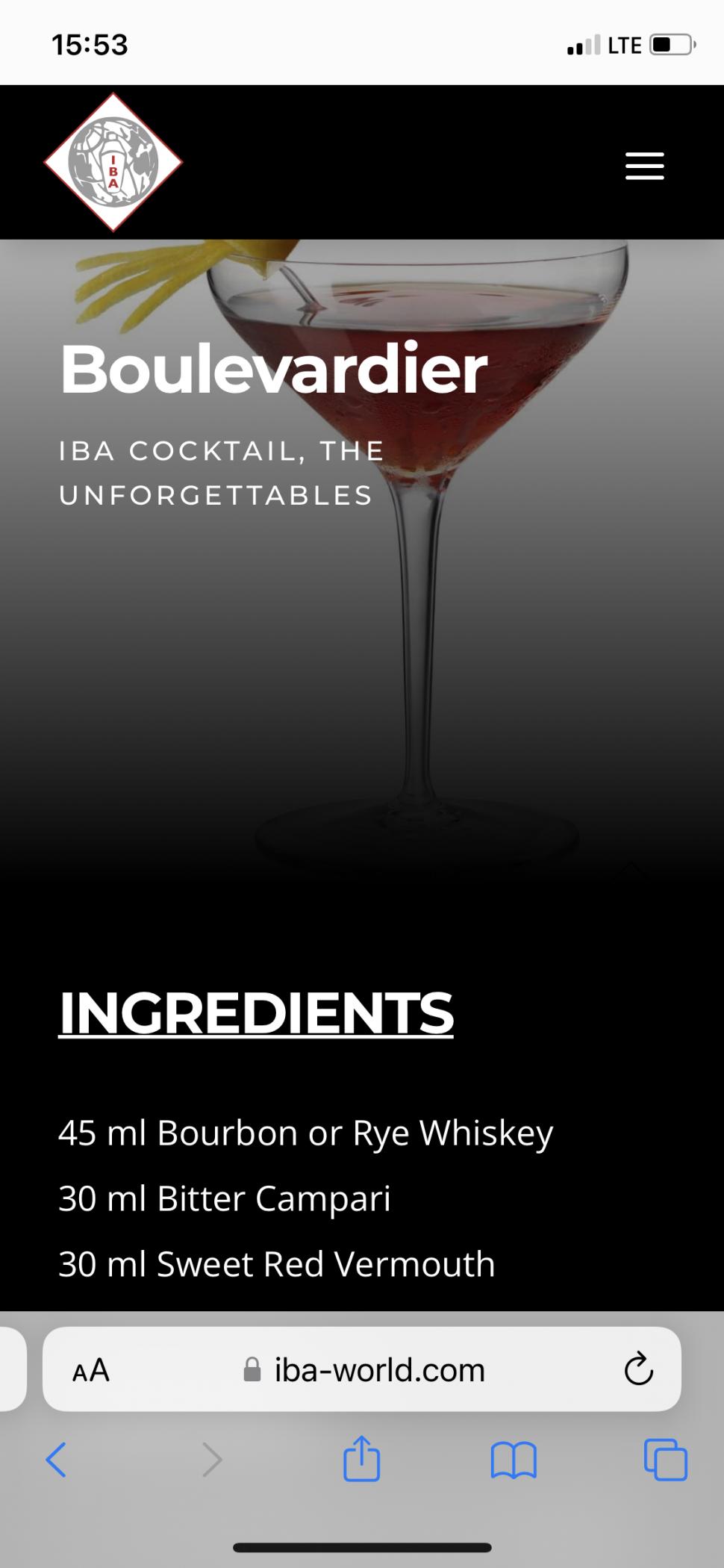Open the AA reader options

[91, 1370]
